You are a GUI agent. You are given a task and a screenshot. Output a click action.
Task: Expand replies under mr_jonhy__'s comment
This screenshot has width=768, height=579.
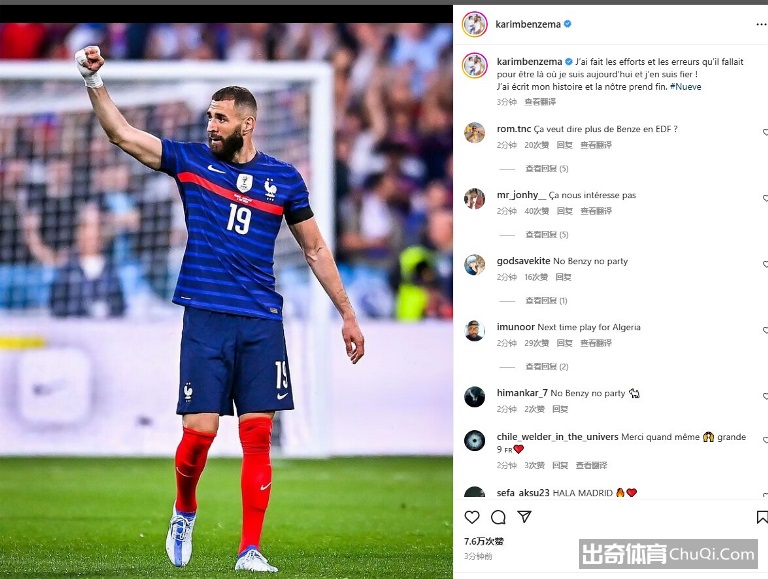[x=547, y=235]
